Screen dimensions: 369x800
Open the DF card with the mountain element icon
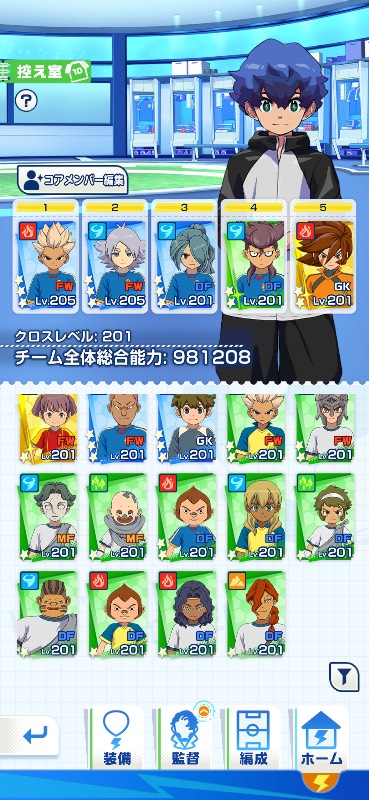click(x=255, y=613)
